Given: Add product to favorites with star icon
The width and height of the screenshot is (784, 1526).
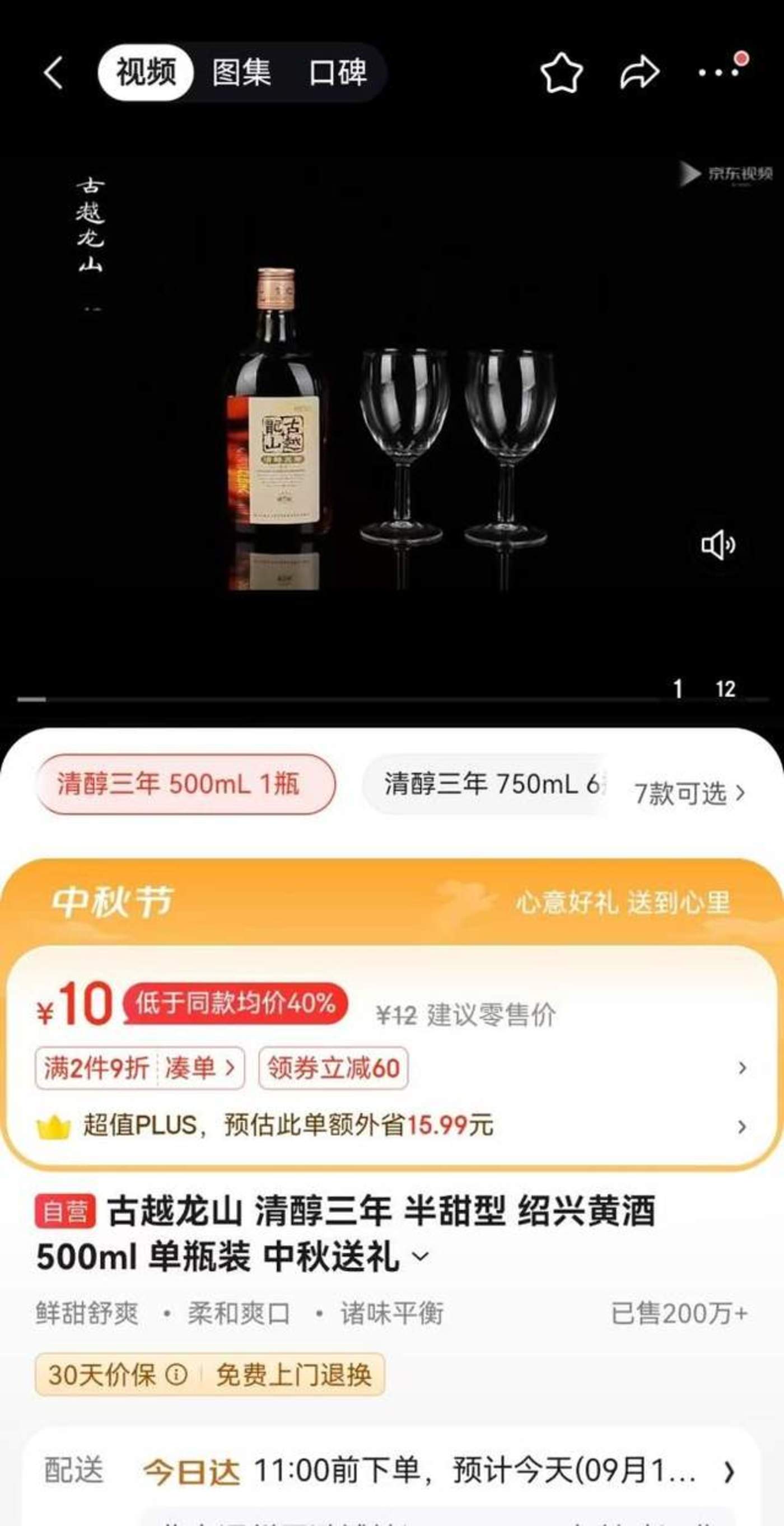Looking at the screenshot, I should coord(561,73).
